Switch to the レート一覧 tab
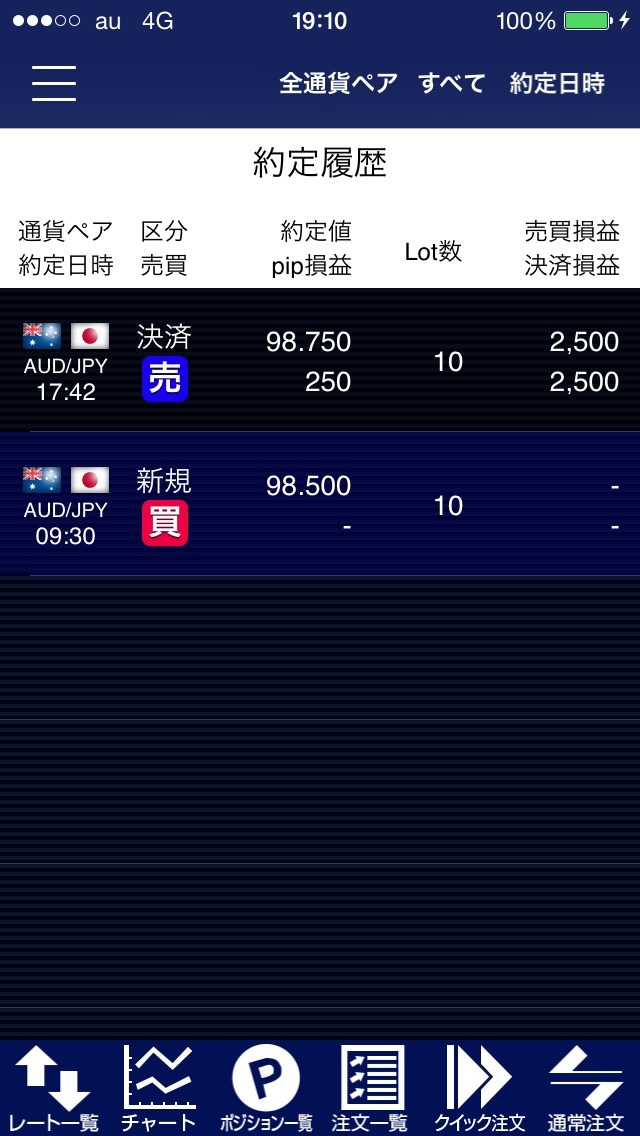The height and width of the screenshot is (1136, 640). (x=54, y=1089)
